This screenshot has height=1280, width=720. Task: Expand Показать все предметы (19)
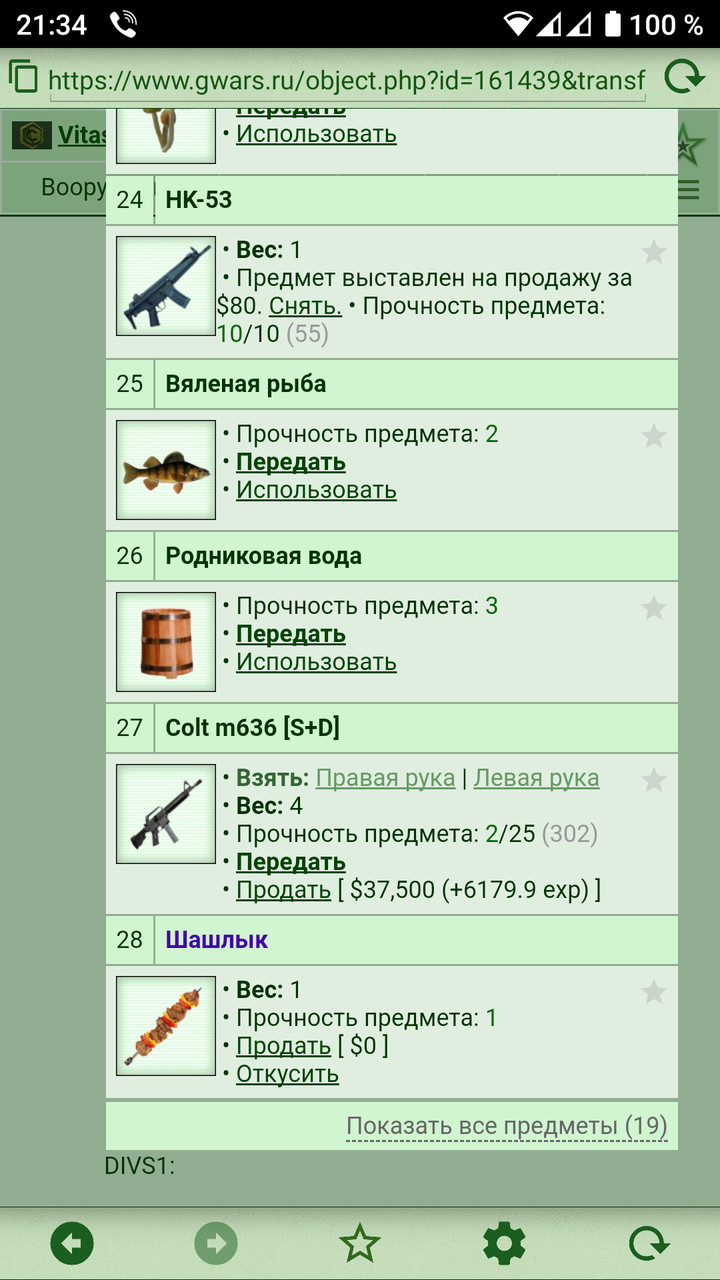(x=506, y=1126)
